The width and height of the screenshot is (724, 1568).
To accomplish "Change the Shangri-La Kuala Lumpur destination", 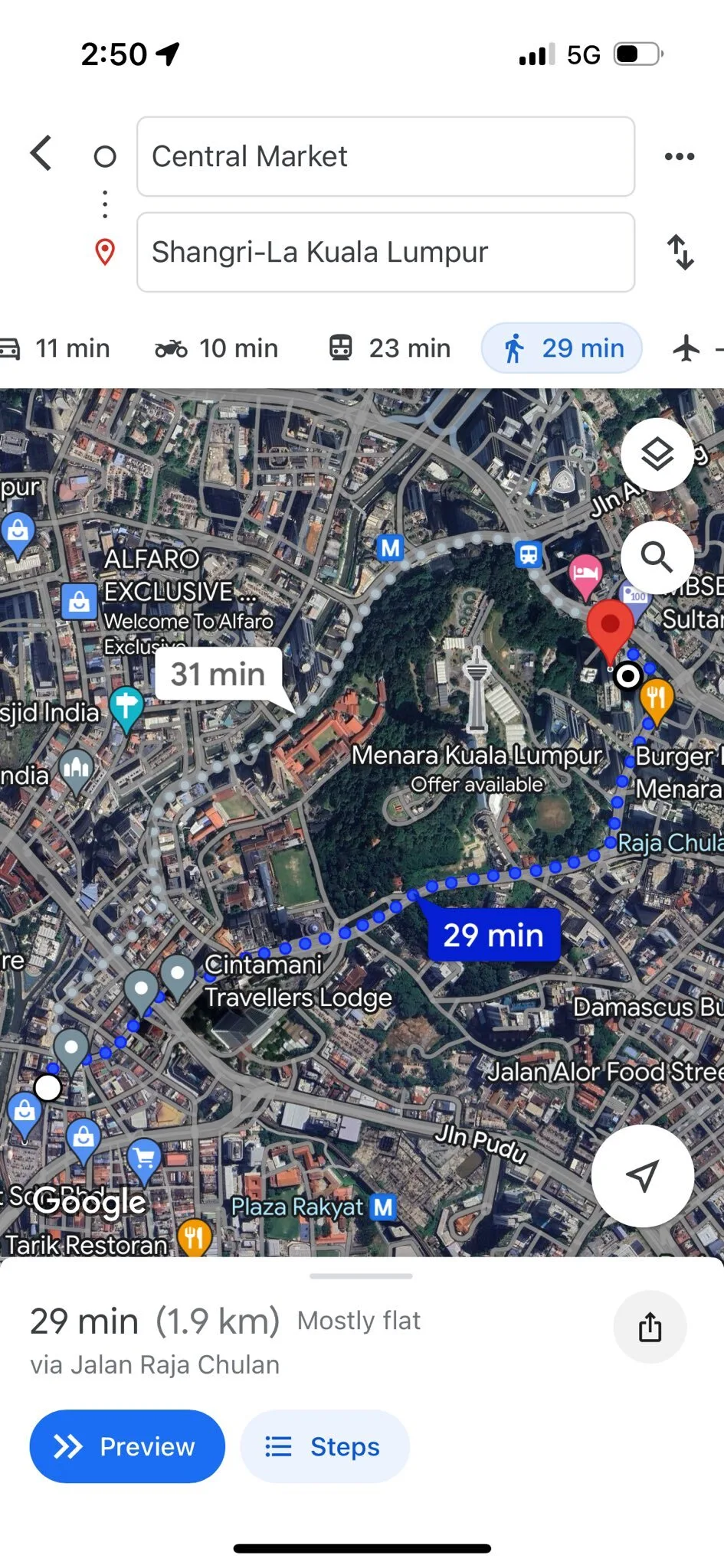I will 385,253.
